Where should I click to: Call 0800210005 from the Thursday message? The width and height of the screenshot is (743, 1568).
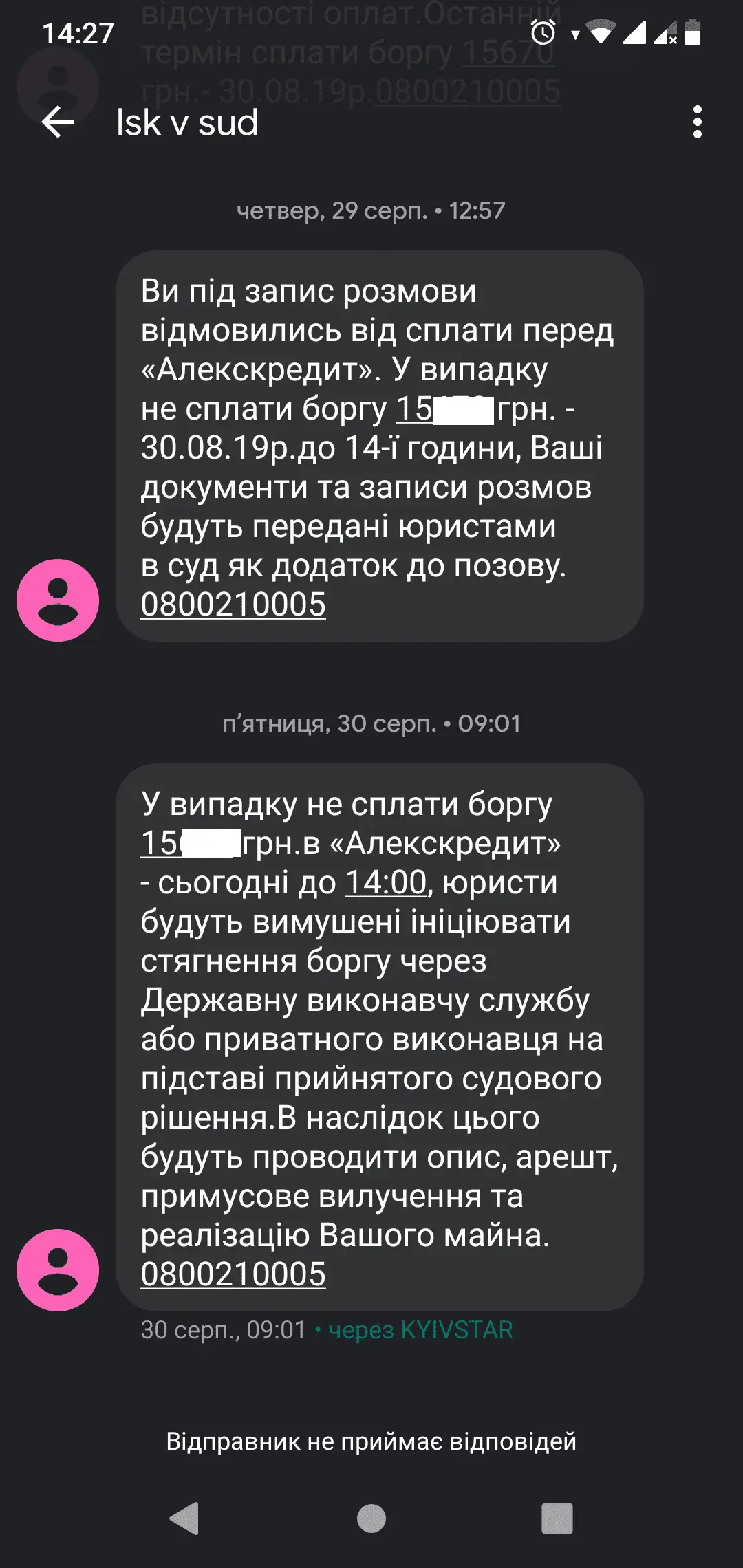coord(233,605)
